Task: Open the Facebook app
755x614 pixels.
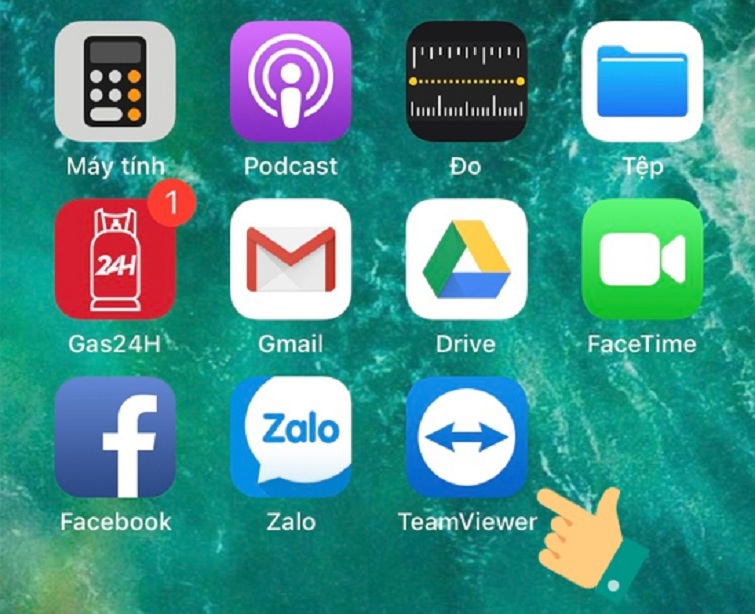Action: pos(115,437)
